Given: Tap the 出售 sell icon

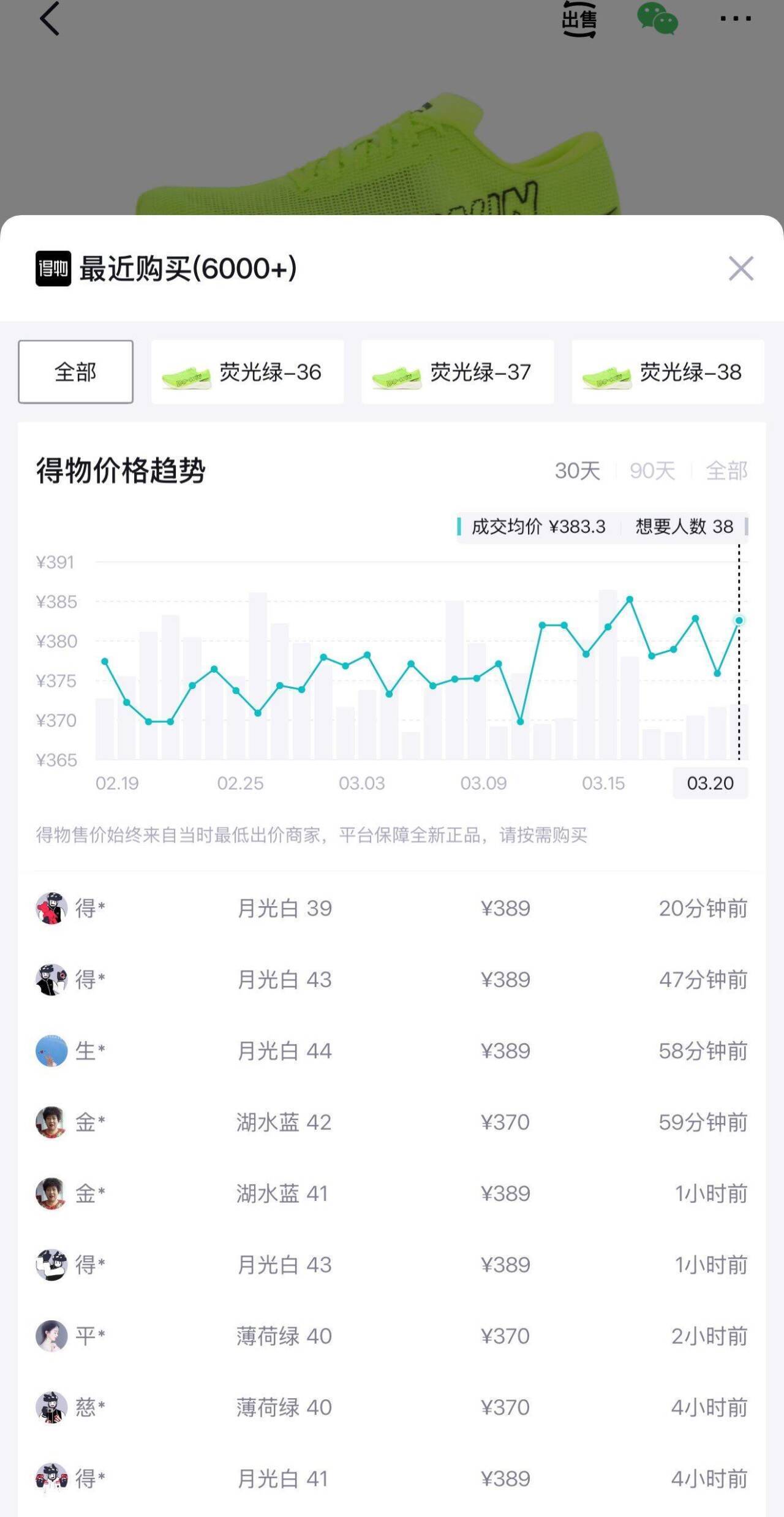Looking at the screenshot, I should click(x=579, y=20).
